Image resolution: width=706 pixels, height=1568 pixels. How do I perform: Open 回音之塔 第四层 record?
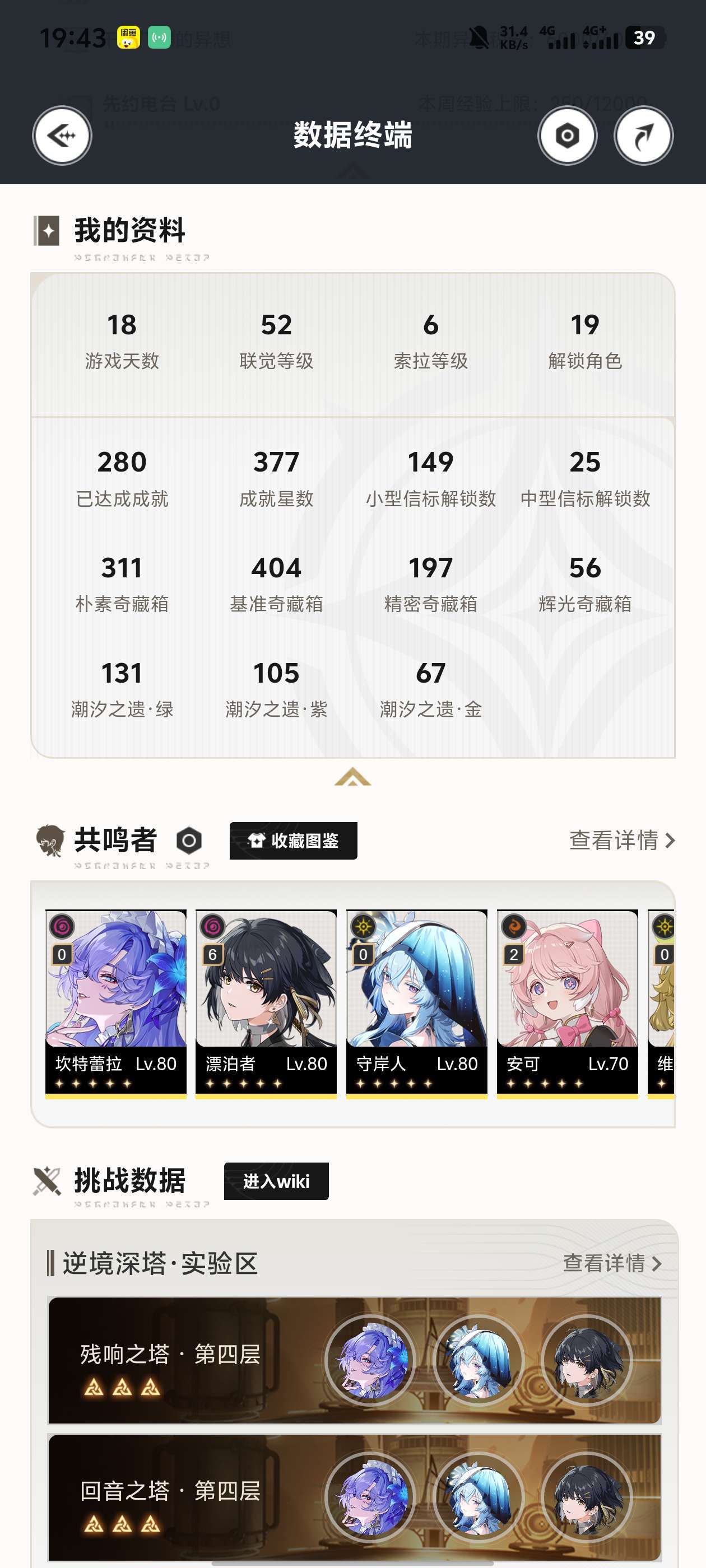coord(355,1497)
